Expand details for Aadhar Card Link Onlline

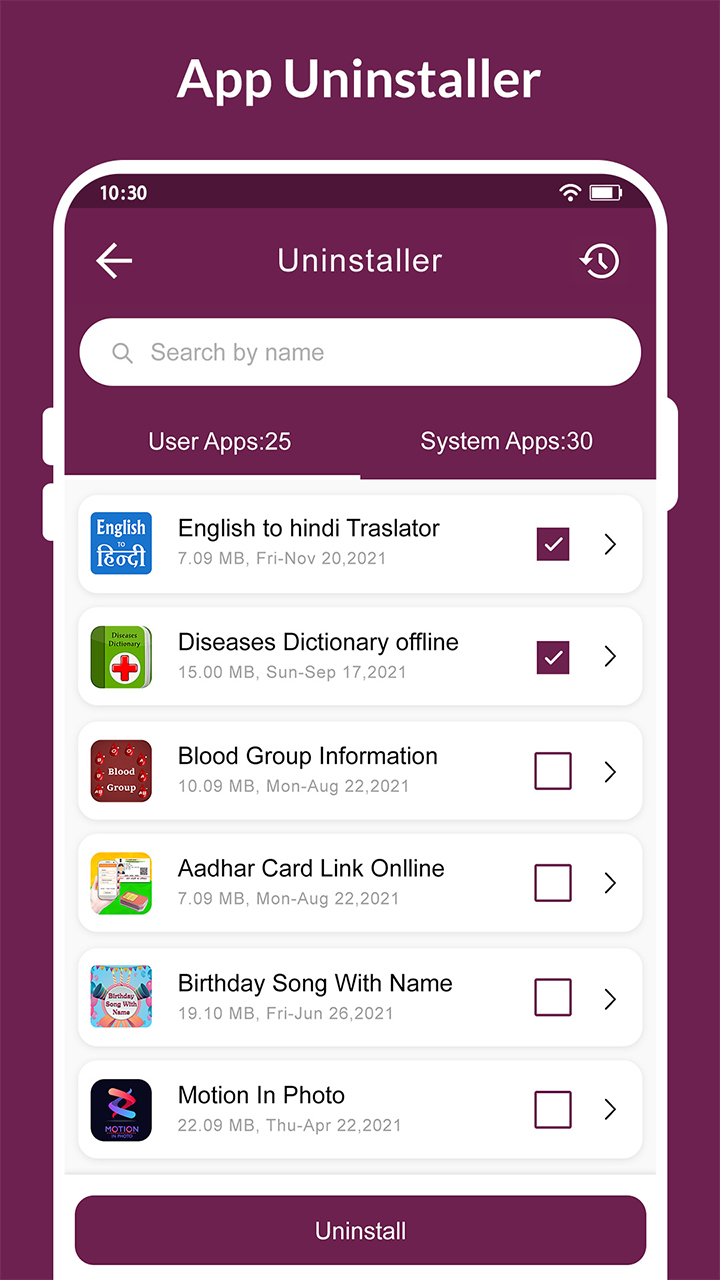(610, 883)
